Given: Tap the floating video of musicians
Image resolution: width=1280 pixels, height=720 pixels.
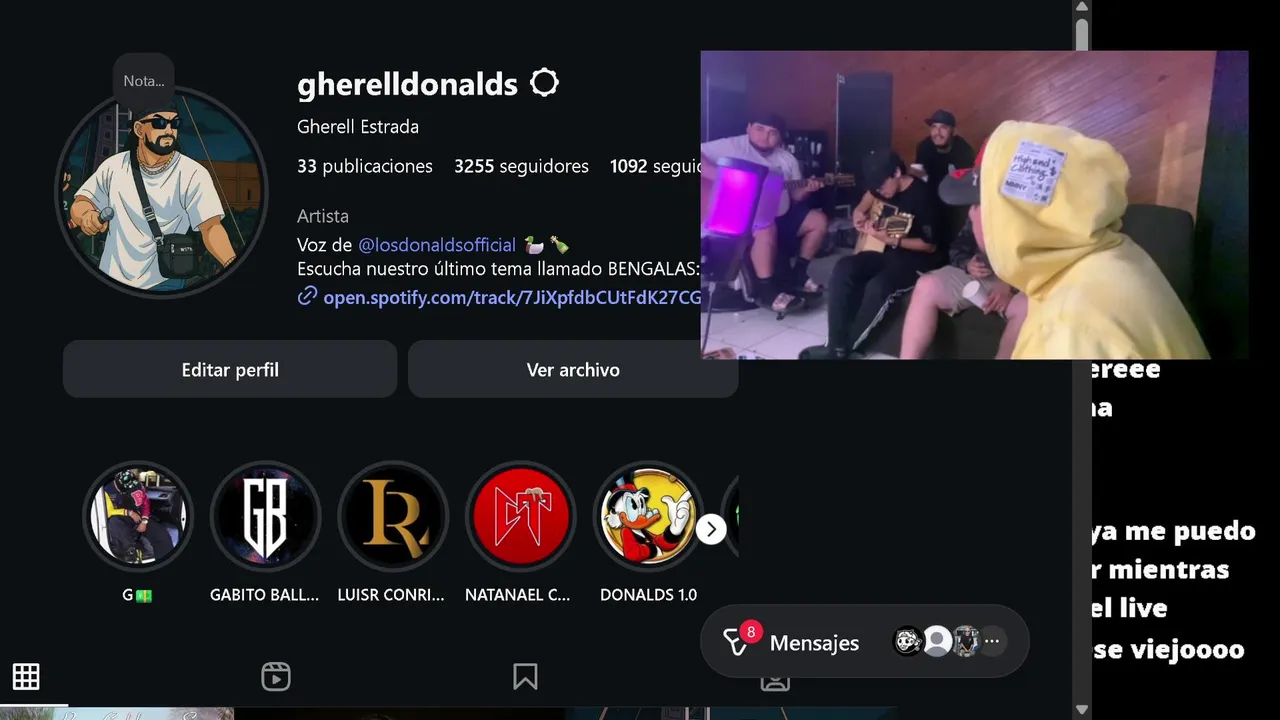Looking at the screenshot, I should [x=974, y=205].
